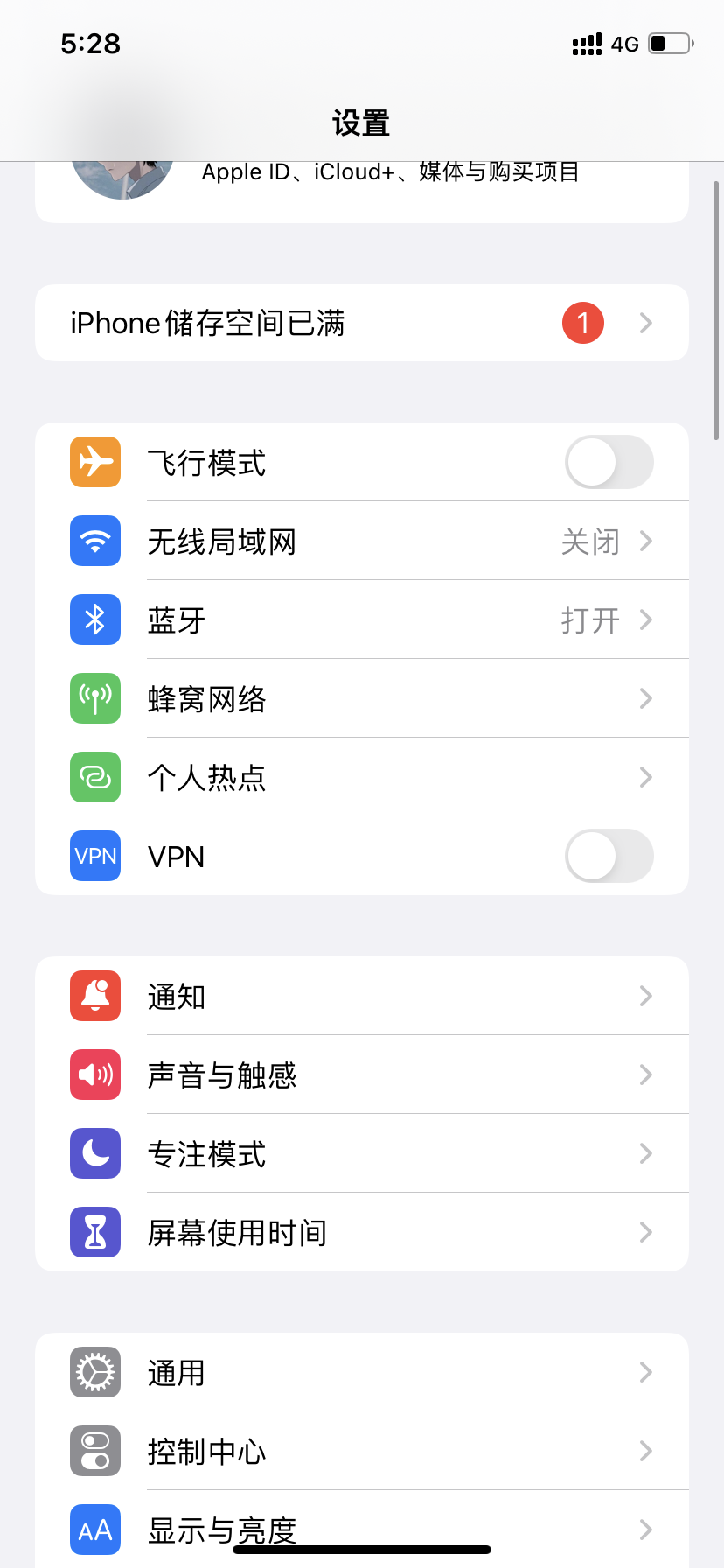This screenshot has width=724, height=1568.
Task: Open 蜂窝网络 settings
Action: pos(362,699)
